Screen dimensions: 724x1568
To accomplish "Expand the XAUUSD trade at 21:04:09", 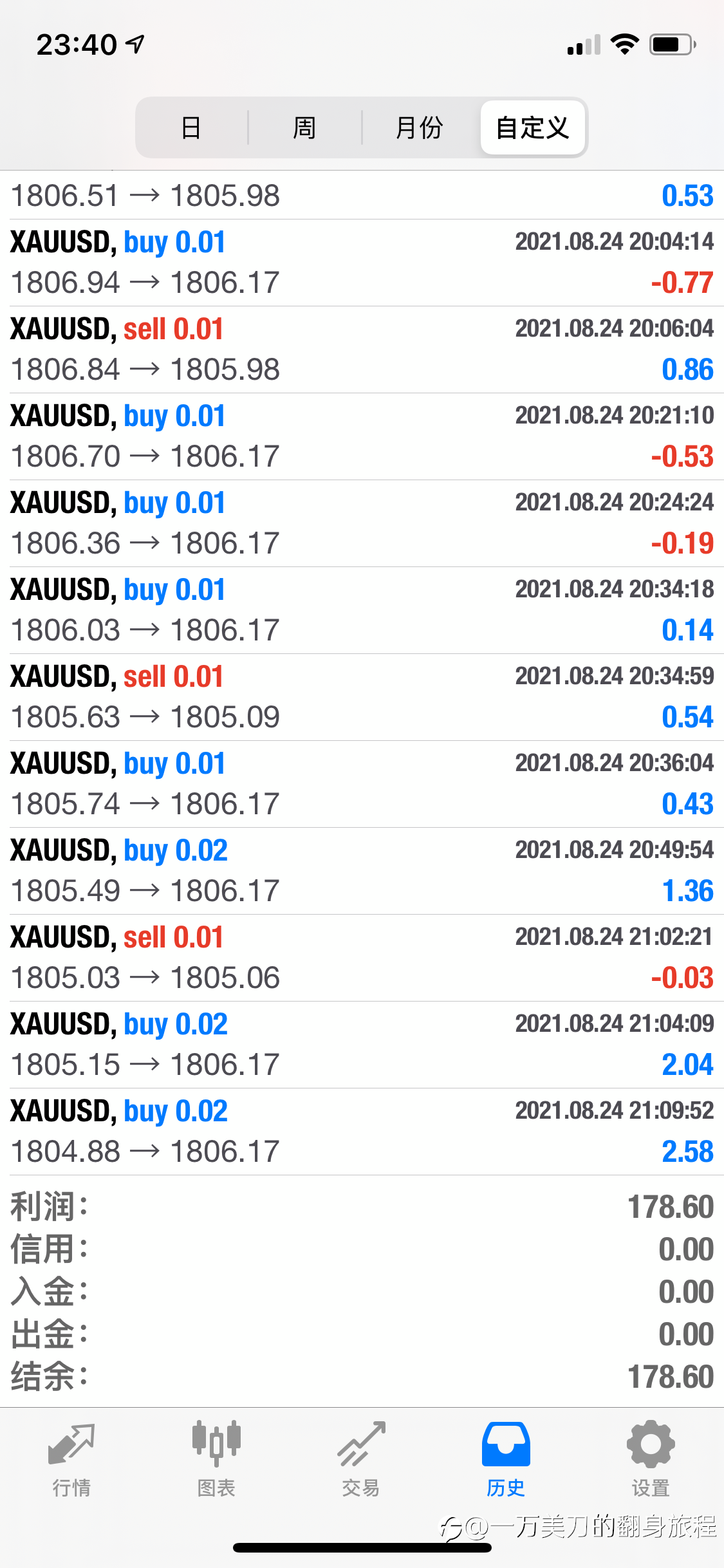I will coord(362,1045).
